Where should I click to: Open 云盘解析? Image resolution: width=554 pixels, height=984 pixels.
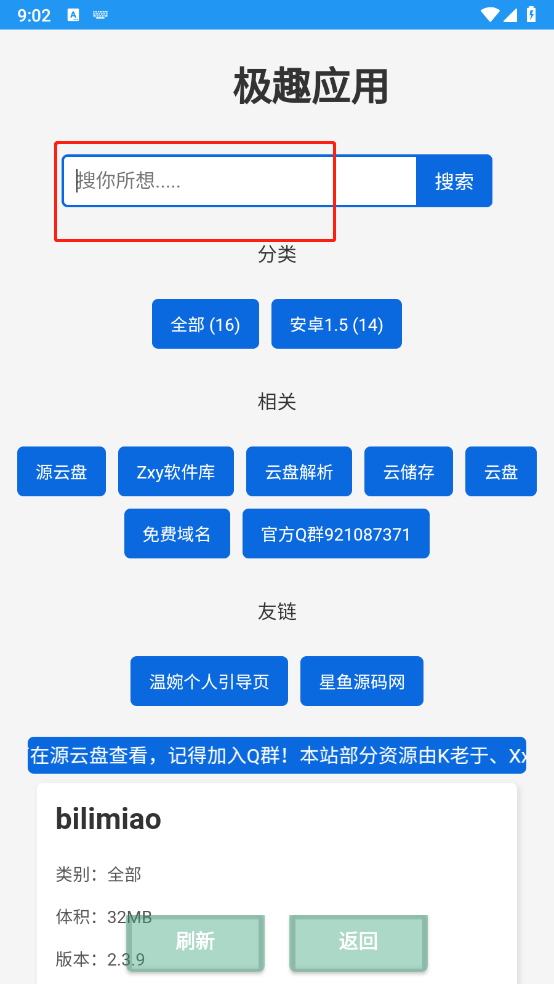click(x=299, y=471)
